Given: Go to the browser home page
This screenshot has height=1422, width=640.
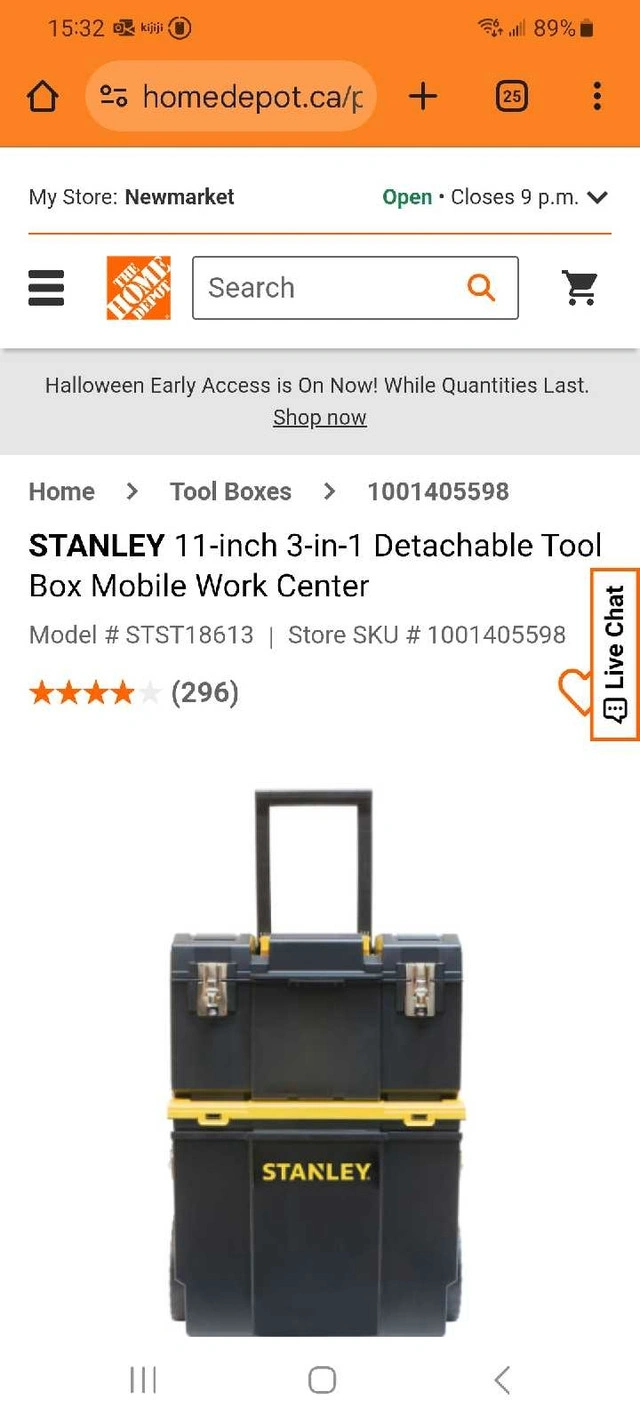Looking at the screenshot, I should (x=42, y=97).
